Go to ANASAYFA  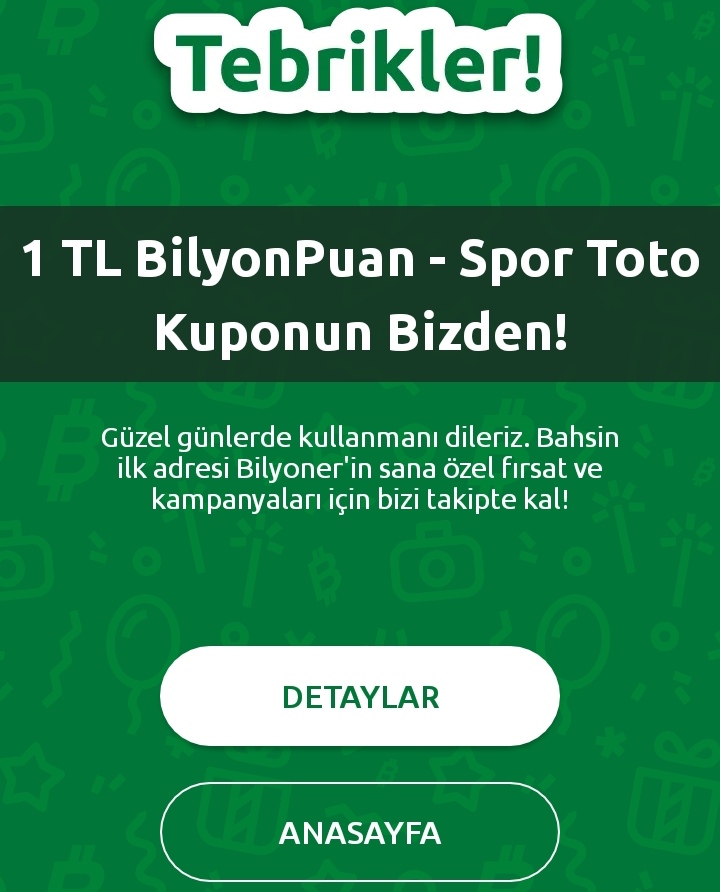click(360, 833)
